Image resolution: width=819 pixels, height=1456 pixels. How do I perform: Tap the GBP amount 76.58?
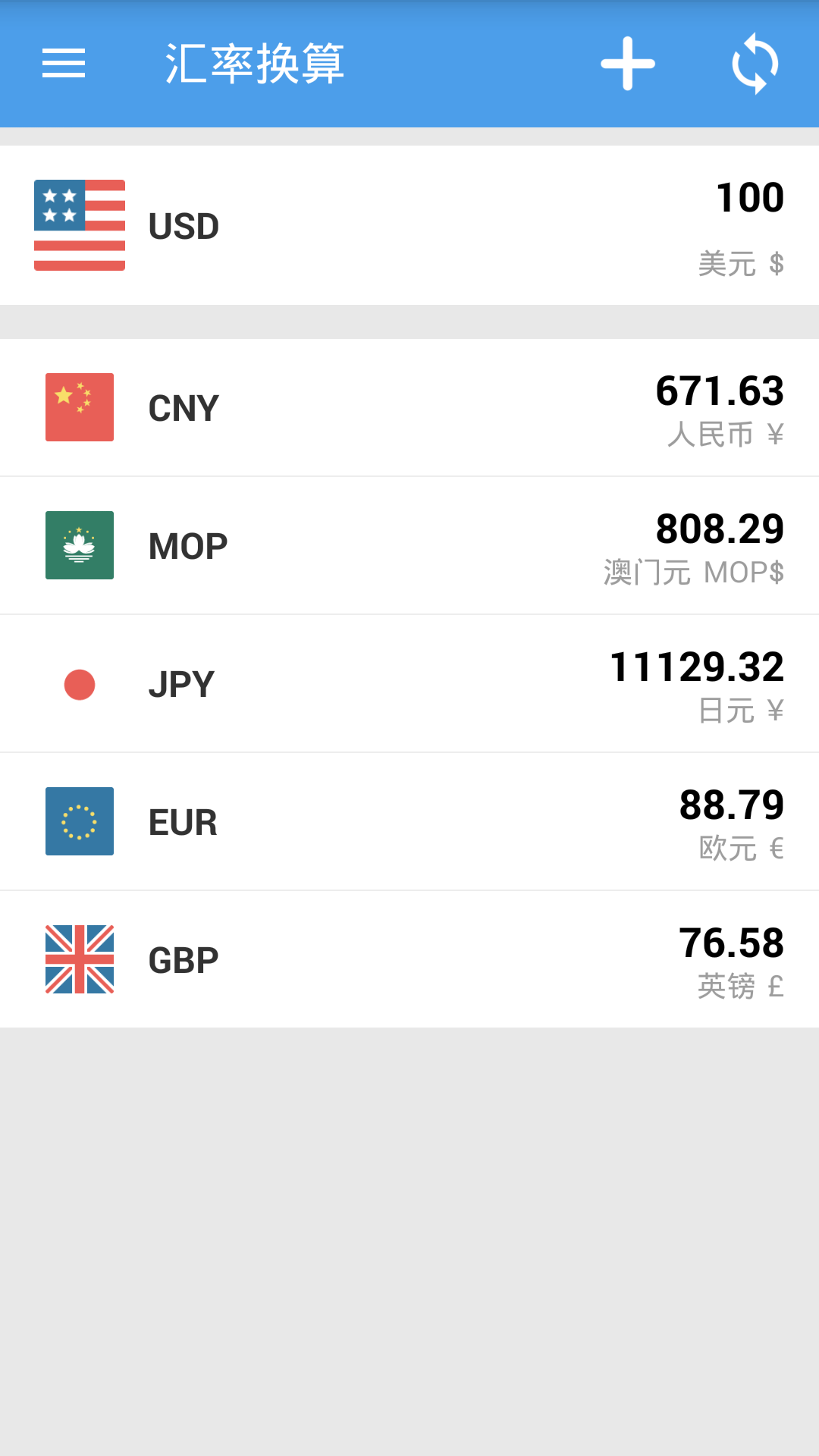pyautogui.click(x=730, y=943)
